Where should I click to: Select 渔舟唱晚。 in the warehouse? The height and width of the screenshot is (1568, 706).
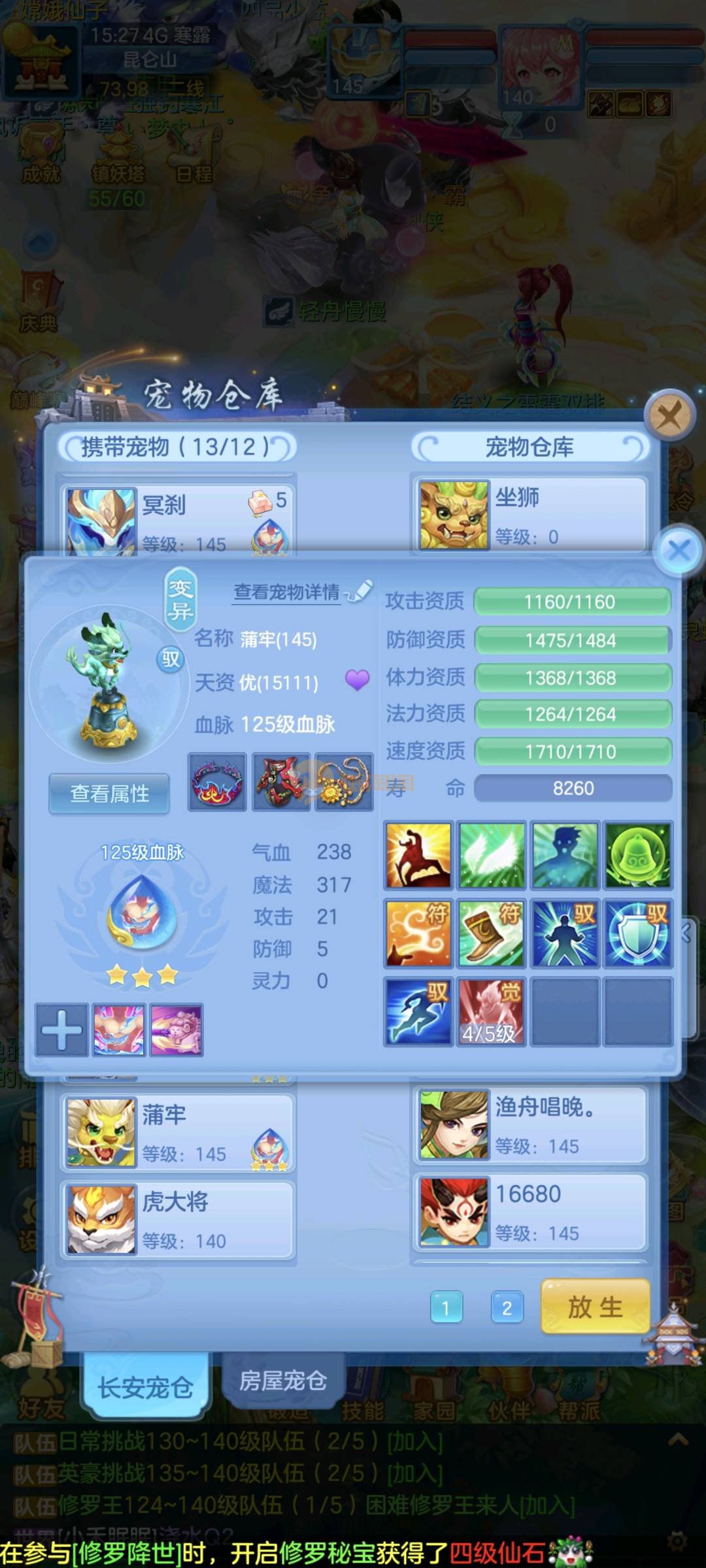530,1125
